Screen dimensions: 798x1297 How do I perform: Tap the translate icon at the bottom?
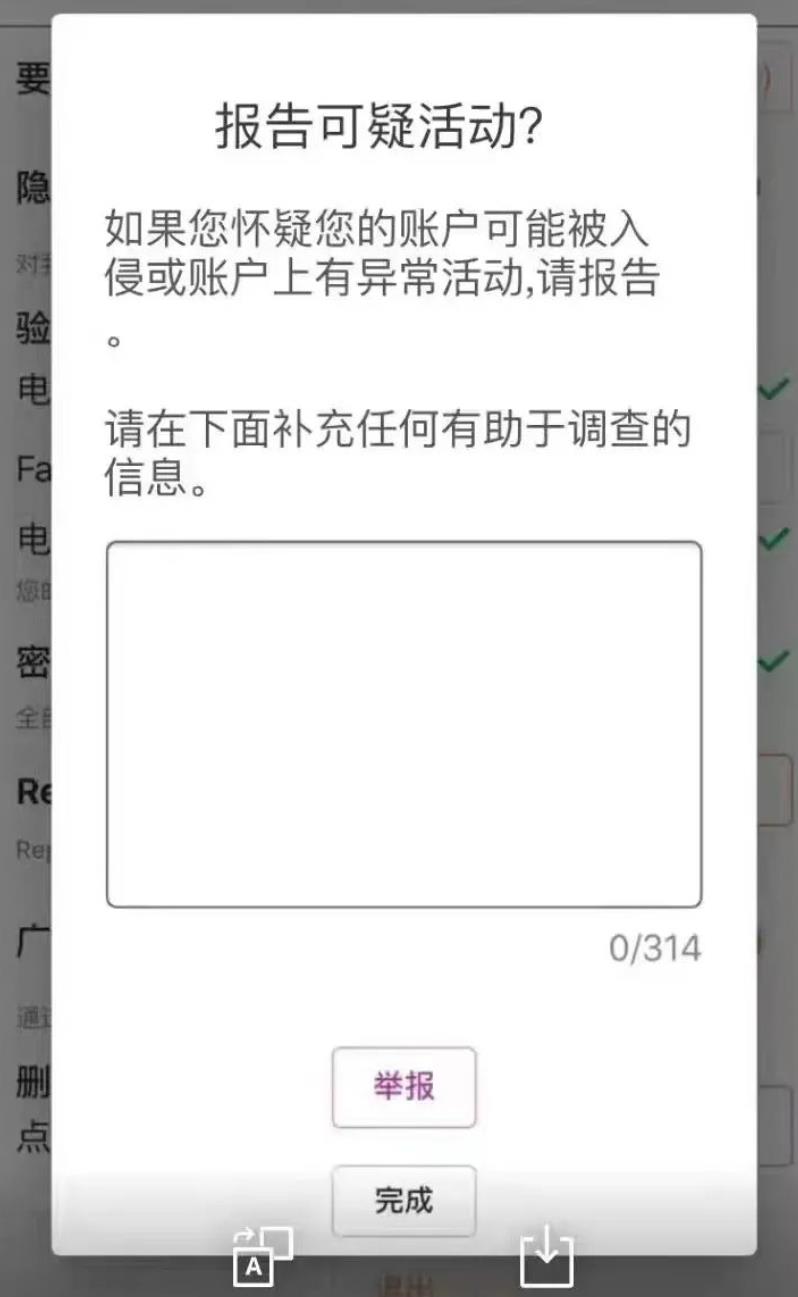(262, 1256)
